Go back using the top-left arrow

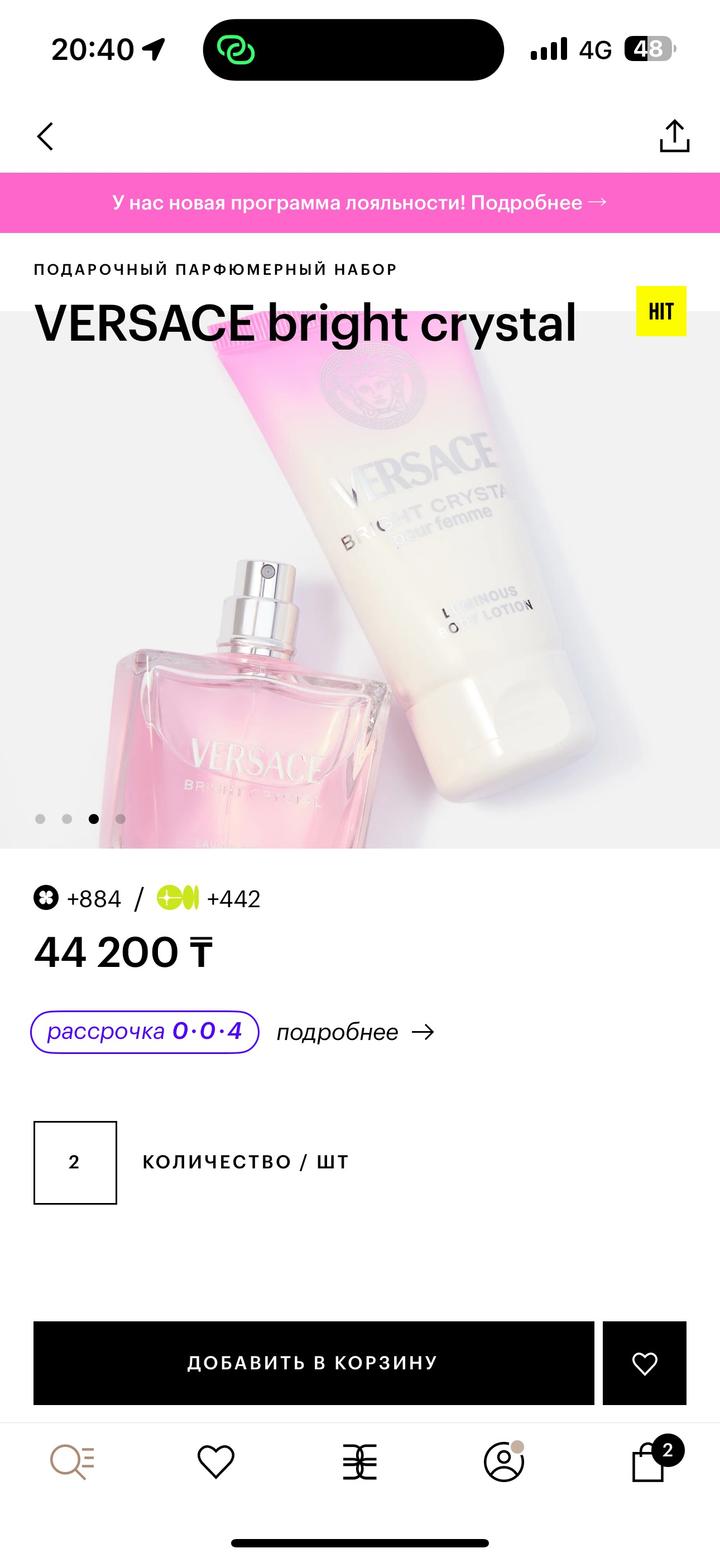(45, 137)
